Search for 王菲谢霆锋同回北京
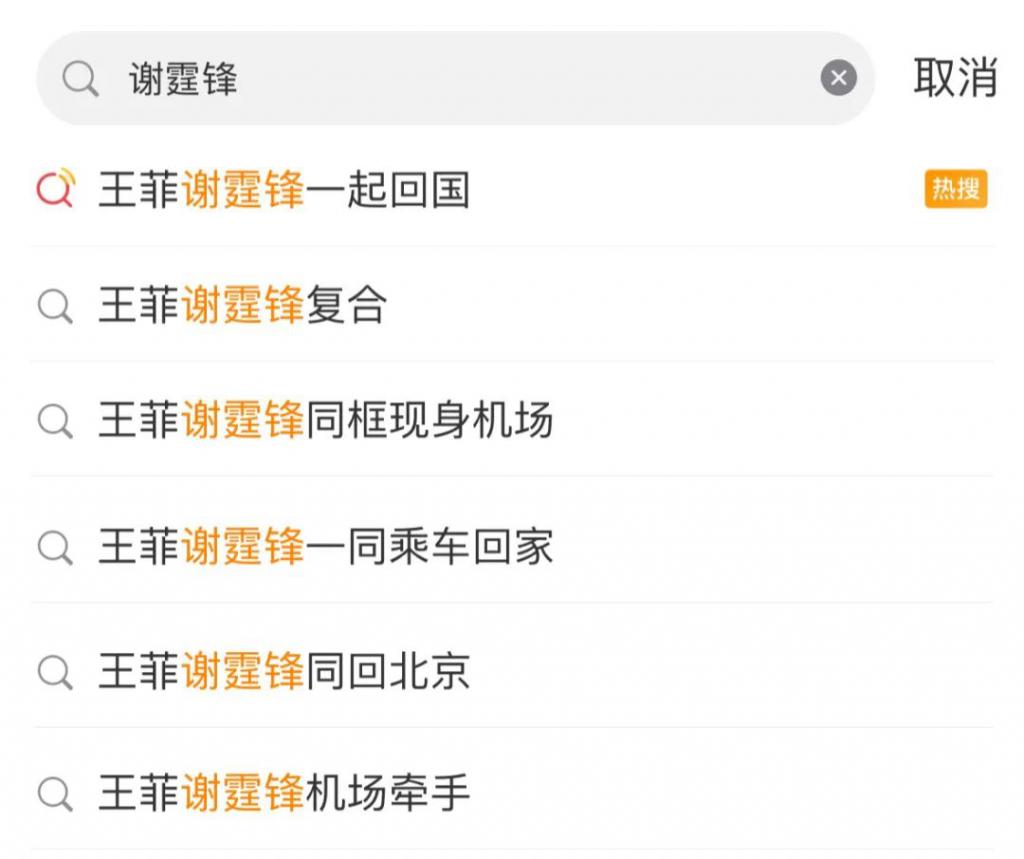 (284, 672)
